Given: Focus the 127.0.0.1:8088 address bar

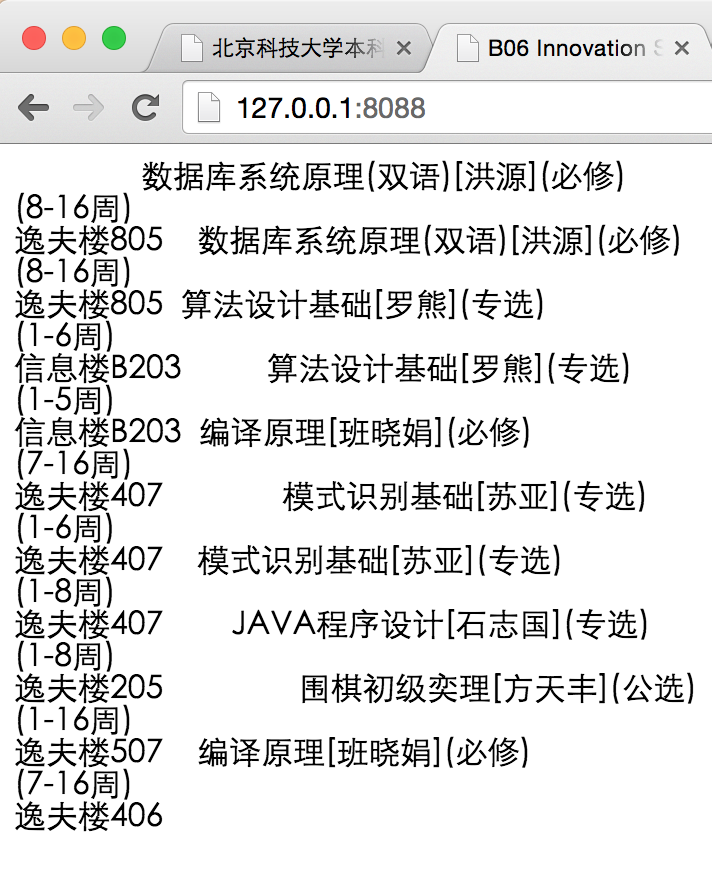Looking at the screenshot, I should (450, 107).
